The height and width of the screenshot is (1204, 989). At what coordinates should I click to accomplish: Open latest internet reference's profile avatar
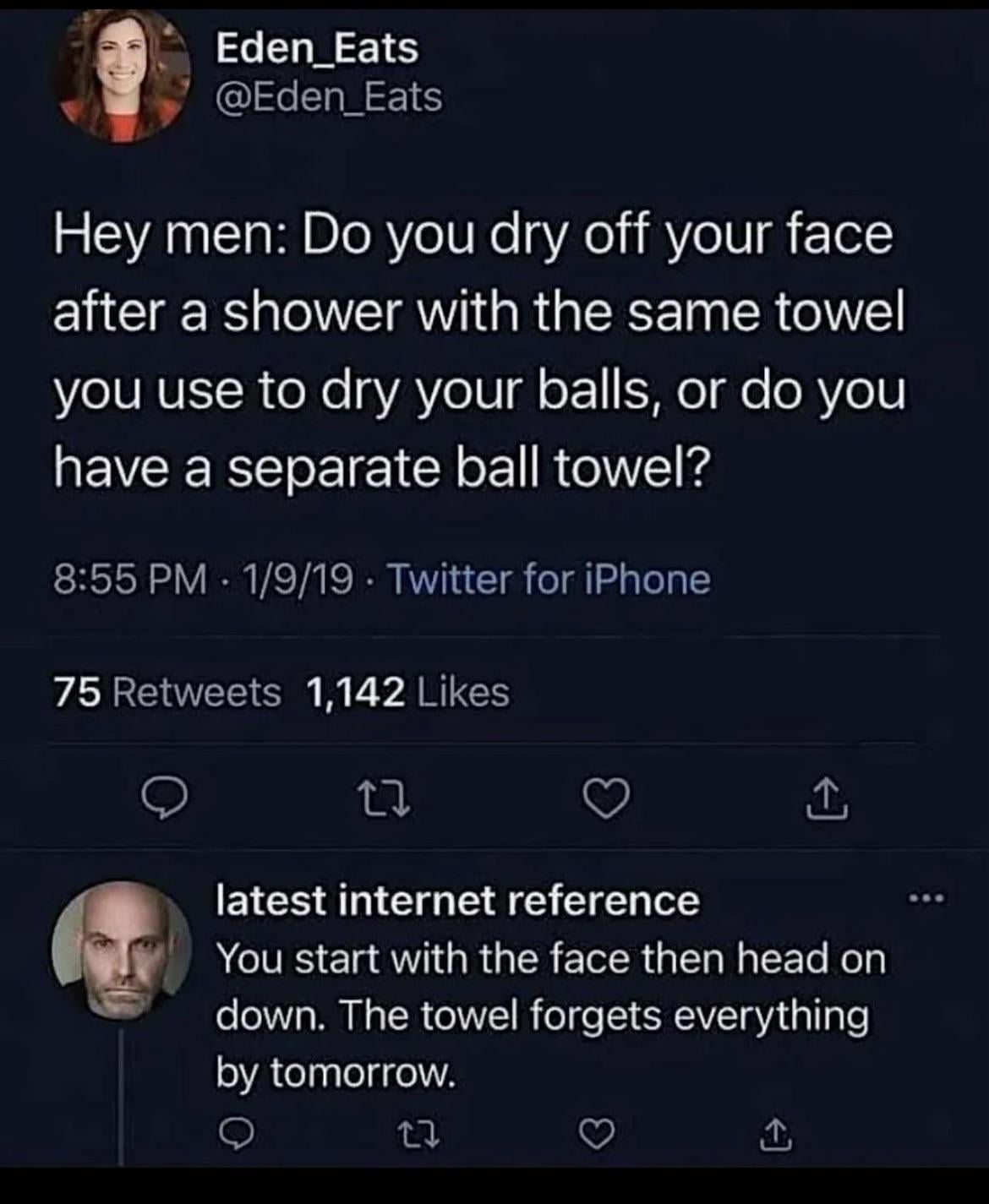(122, 949)
